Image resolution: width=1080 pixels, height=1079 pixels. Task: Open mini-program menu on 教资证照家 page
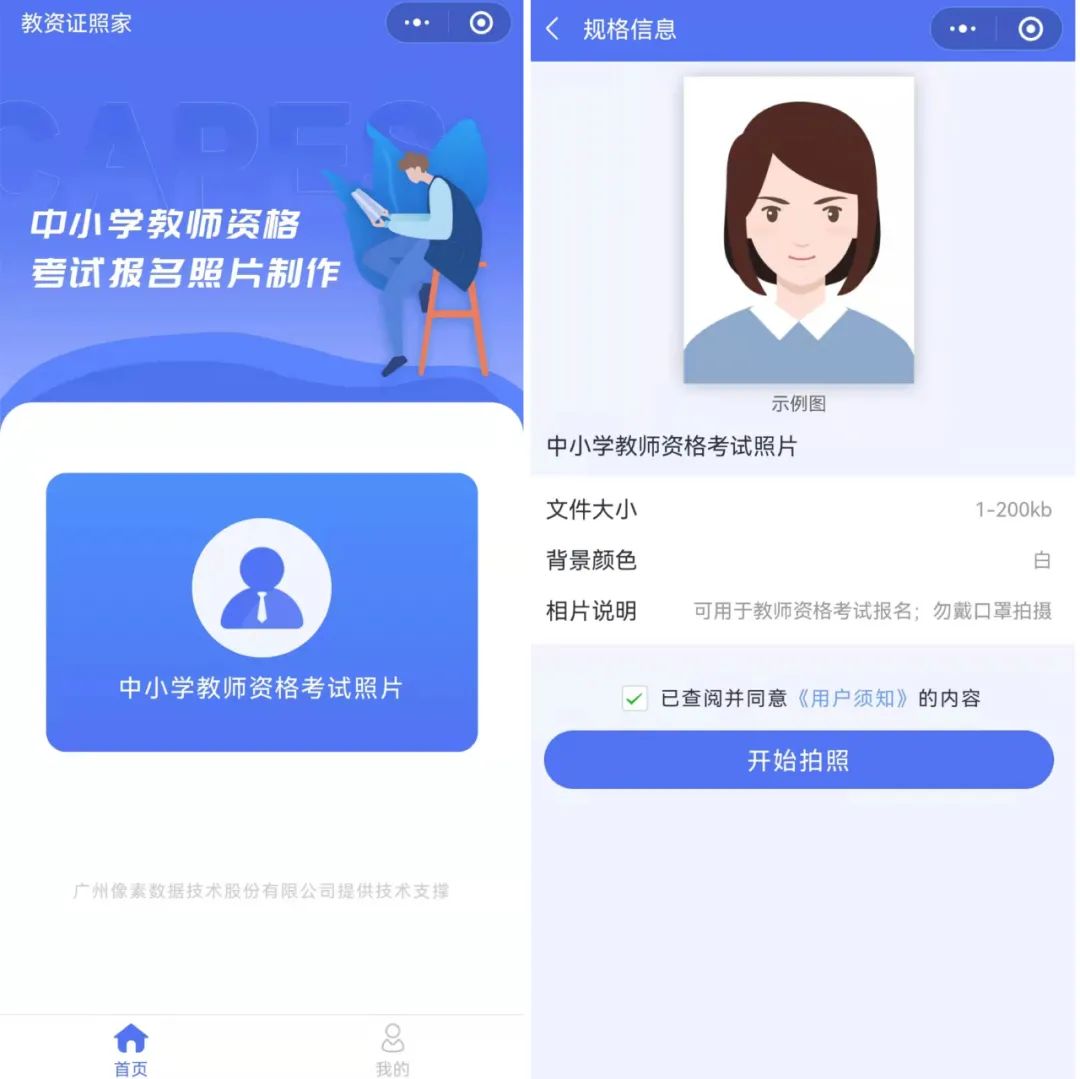(417, 23)
